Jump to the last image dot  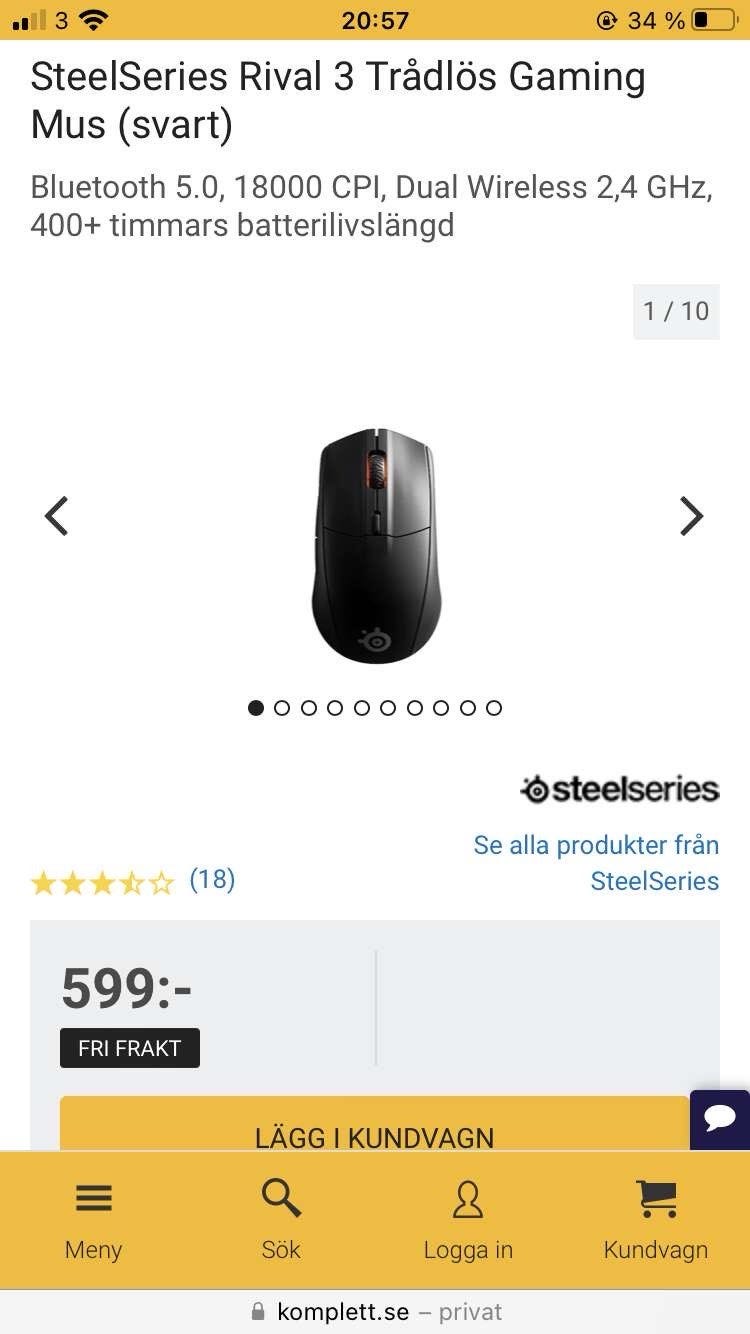click(x=494, y=708)
